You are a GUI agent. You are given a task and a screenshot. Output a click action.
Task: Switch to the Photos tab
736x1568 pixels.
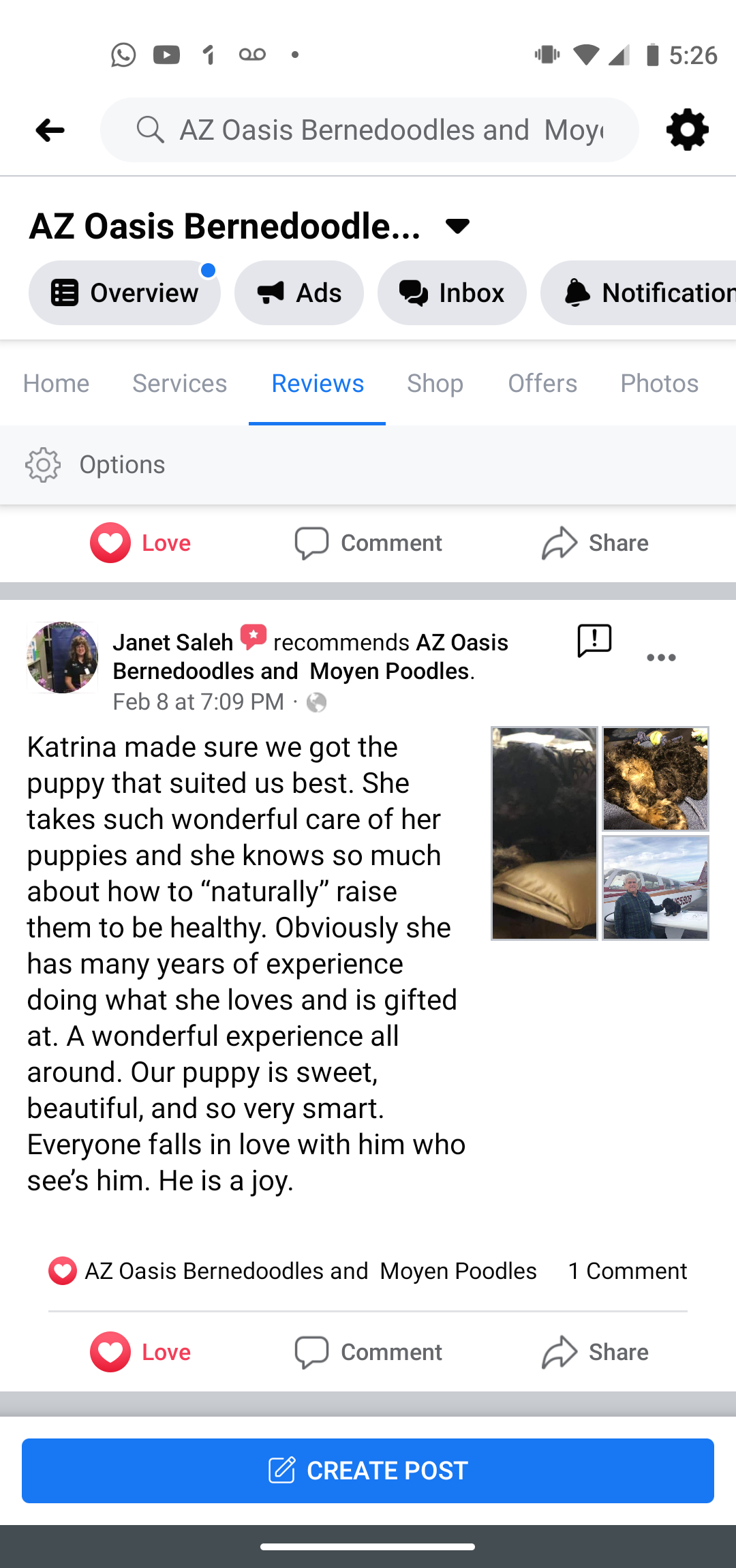(x=659, y=384)
